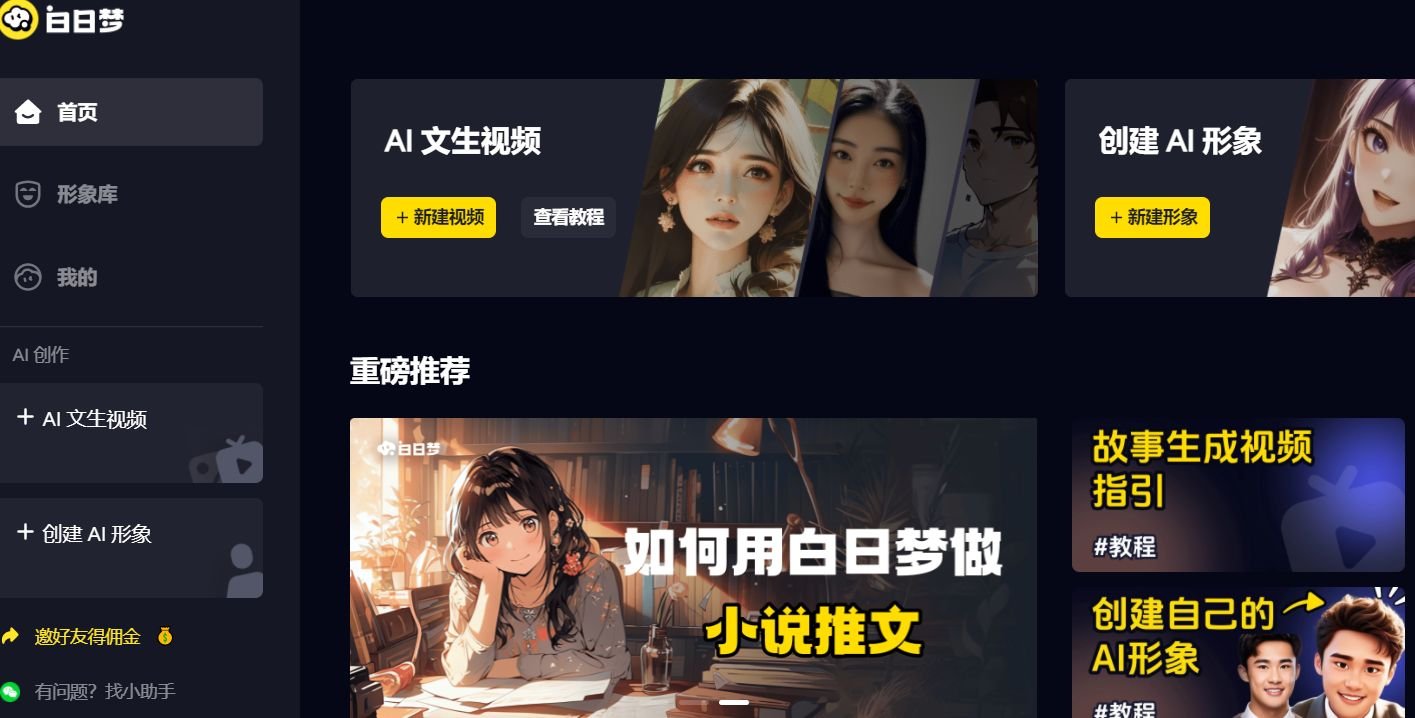Open 查看教程 for AI video
Screen dimensions: 1415x718
[x=568, y=217]
